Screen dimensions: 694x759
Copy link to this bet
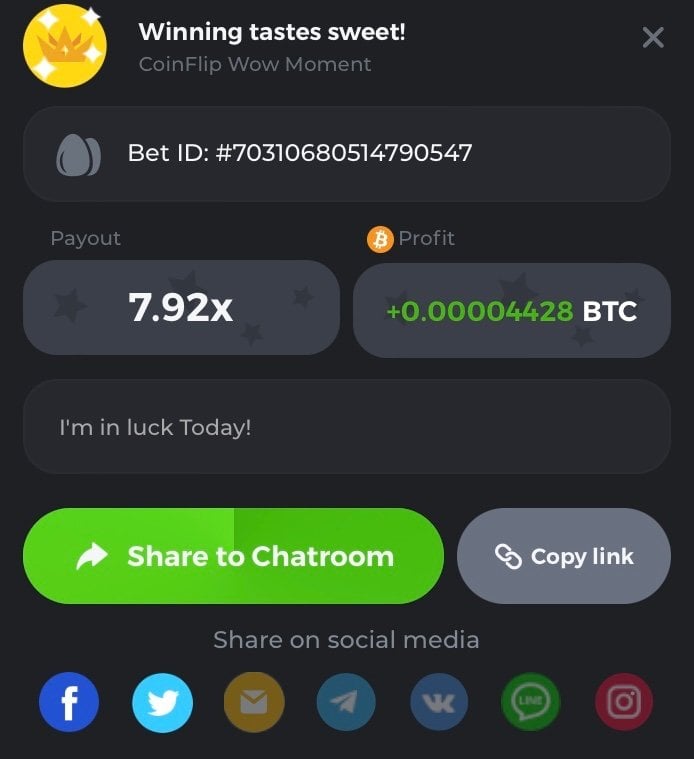564,556
